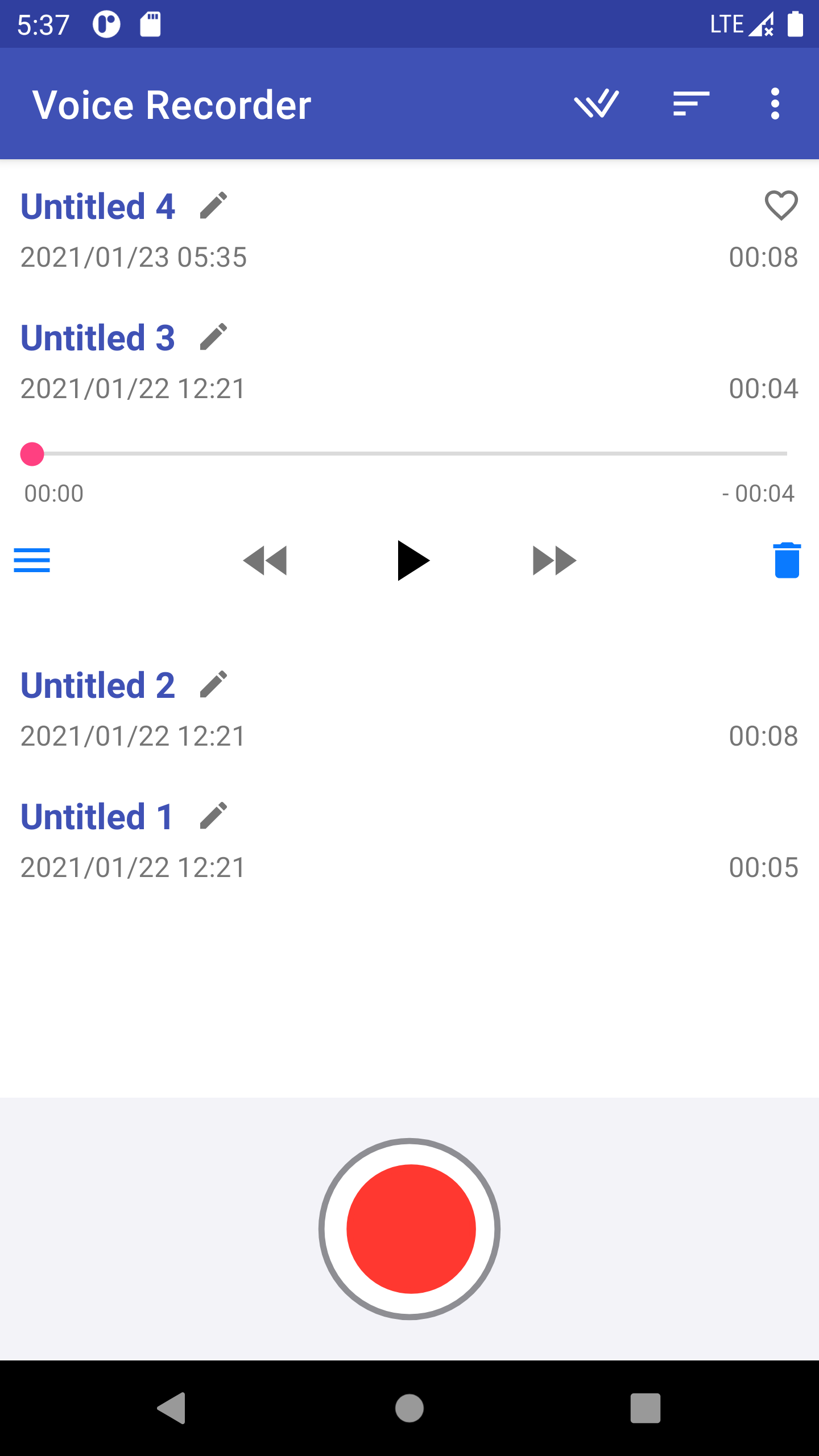The height and width of the screenshot is (1456, 819).
Task: Return to the home screen
Action: pyautogui.click(x=409, y=1408)
